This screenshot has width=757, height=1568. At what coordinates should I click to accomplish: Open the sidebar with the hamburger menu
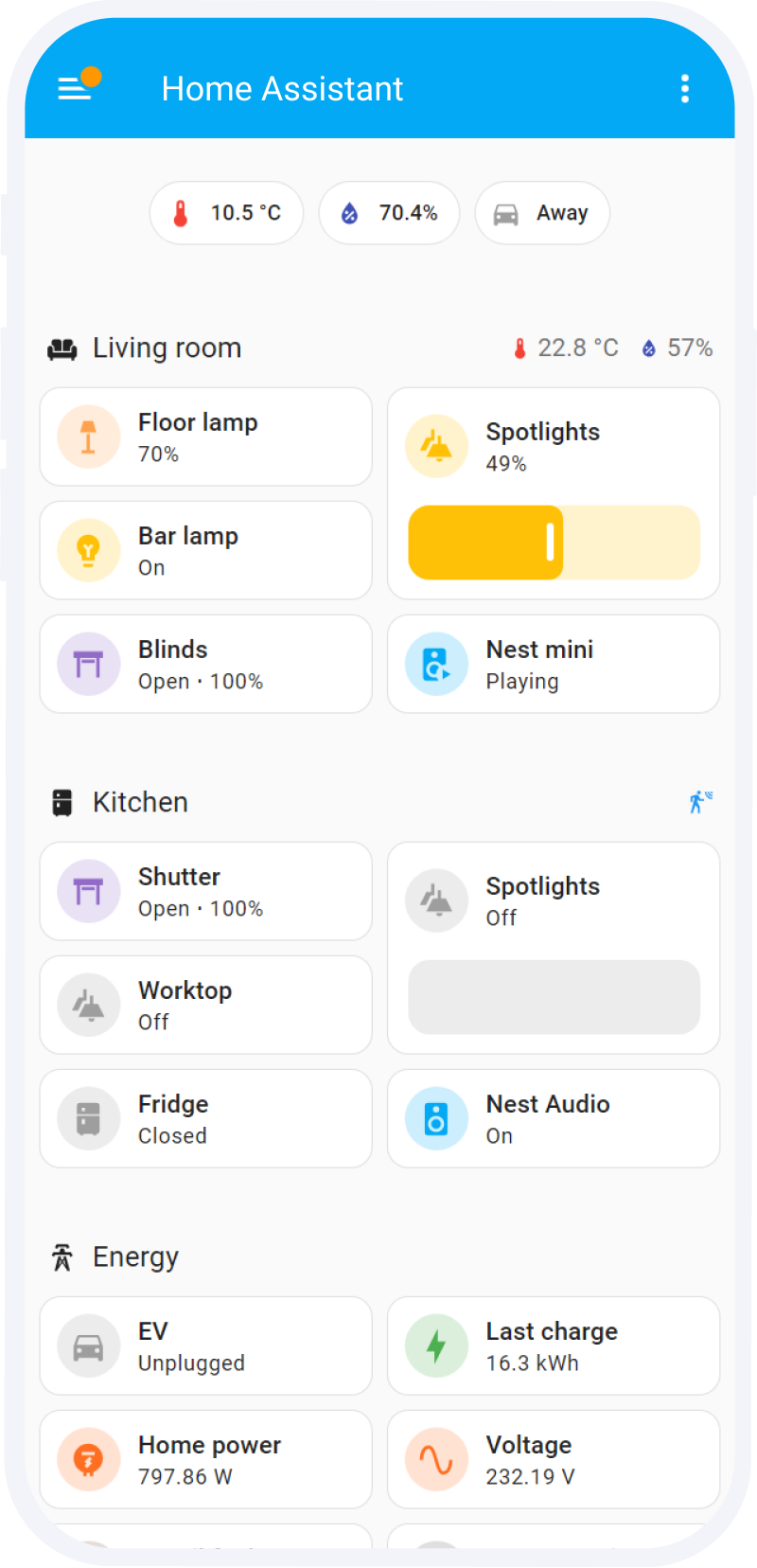[x=75, y=88]
